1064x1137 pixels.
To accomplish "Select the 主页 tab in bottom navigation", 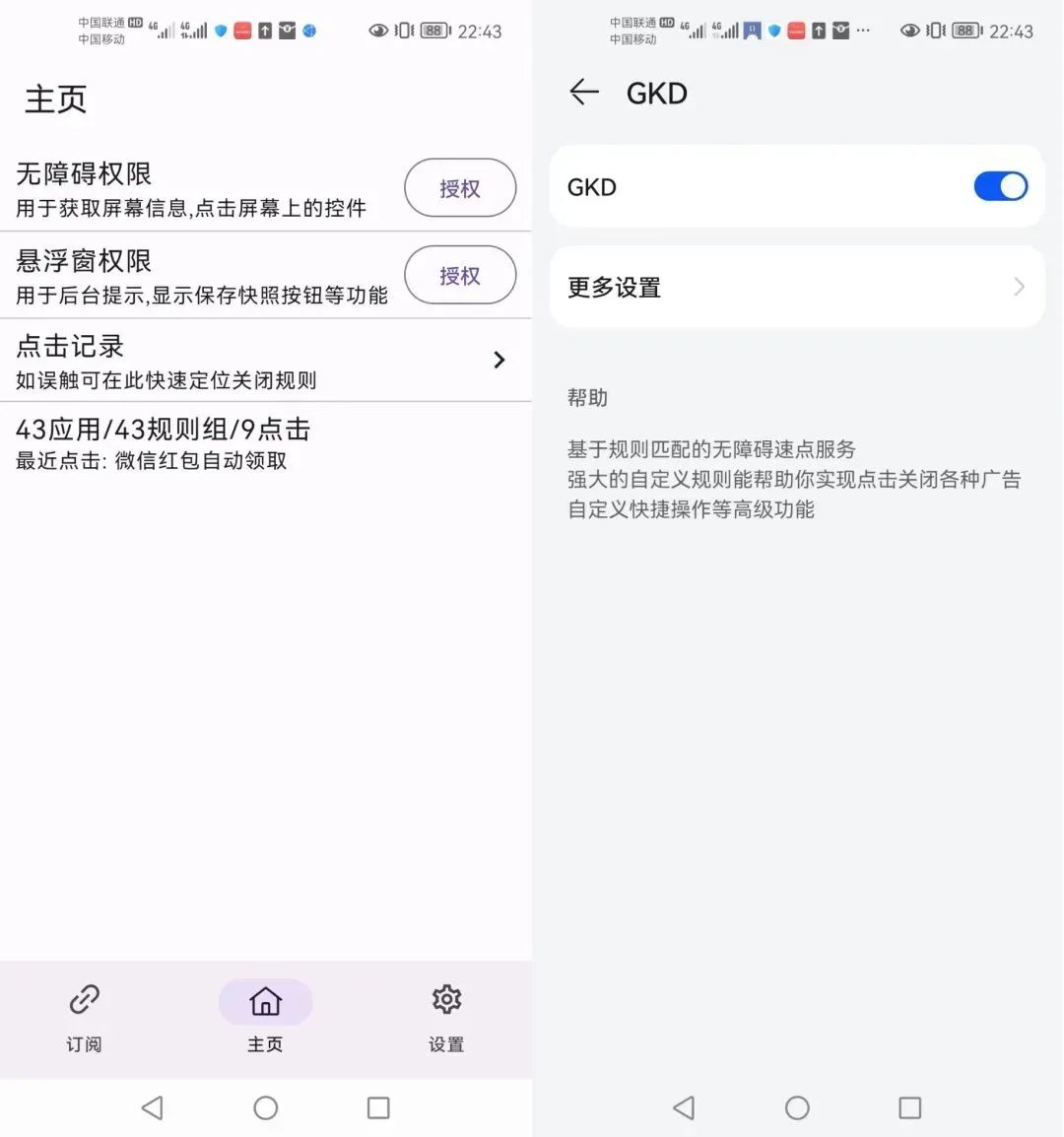I will coord(265,1016).
